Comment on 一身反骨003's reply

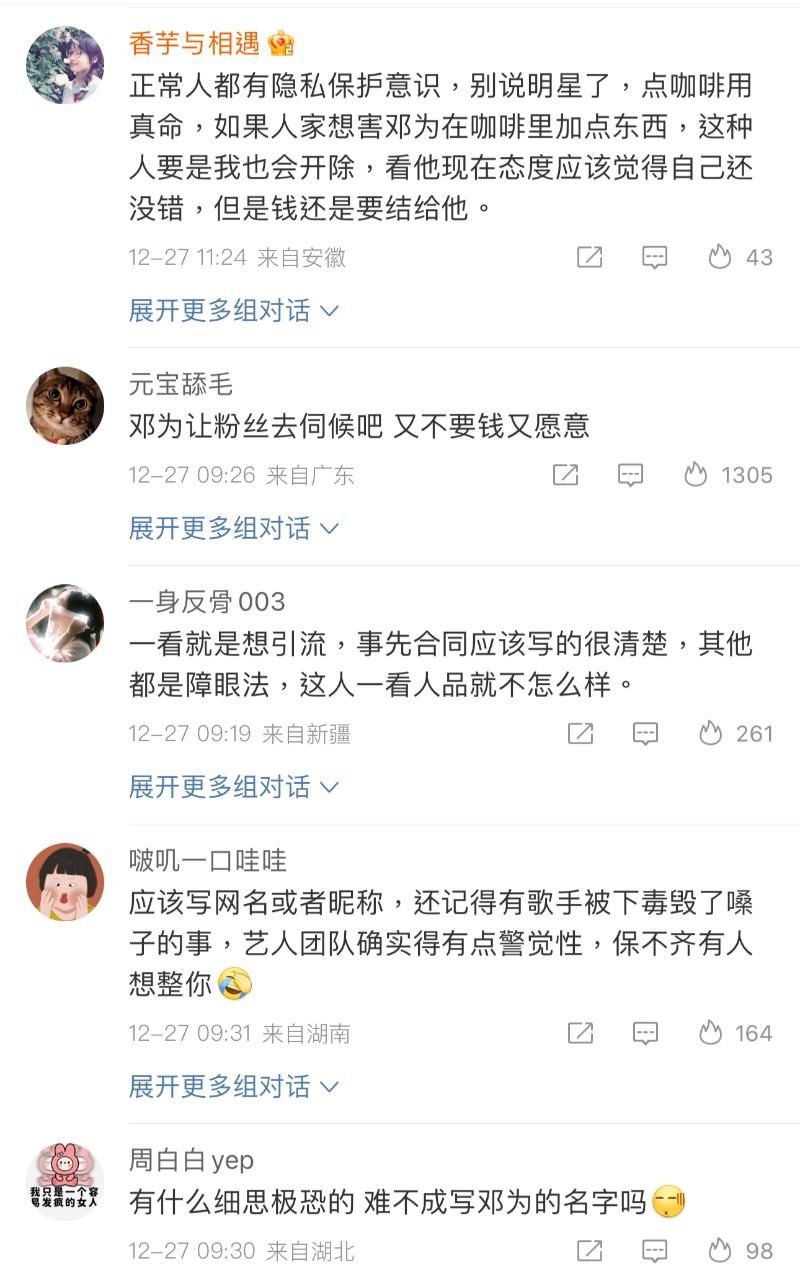point(646,734)
